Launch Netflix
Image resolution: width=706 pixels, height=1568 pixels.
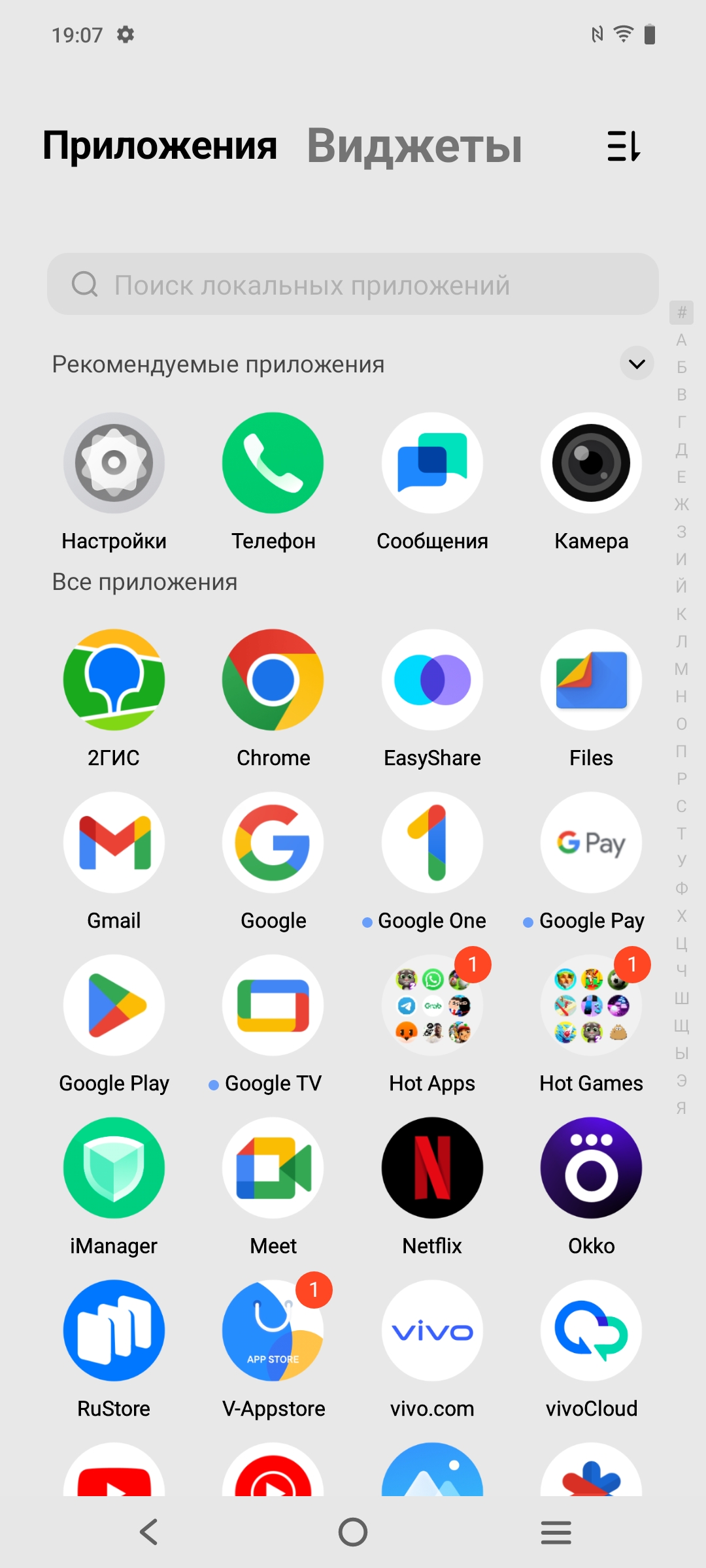[x=432, y=1168]
